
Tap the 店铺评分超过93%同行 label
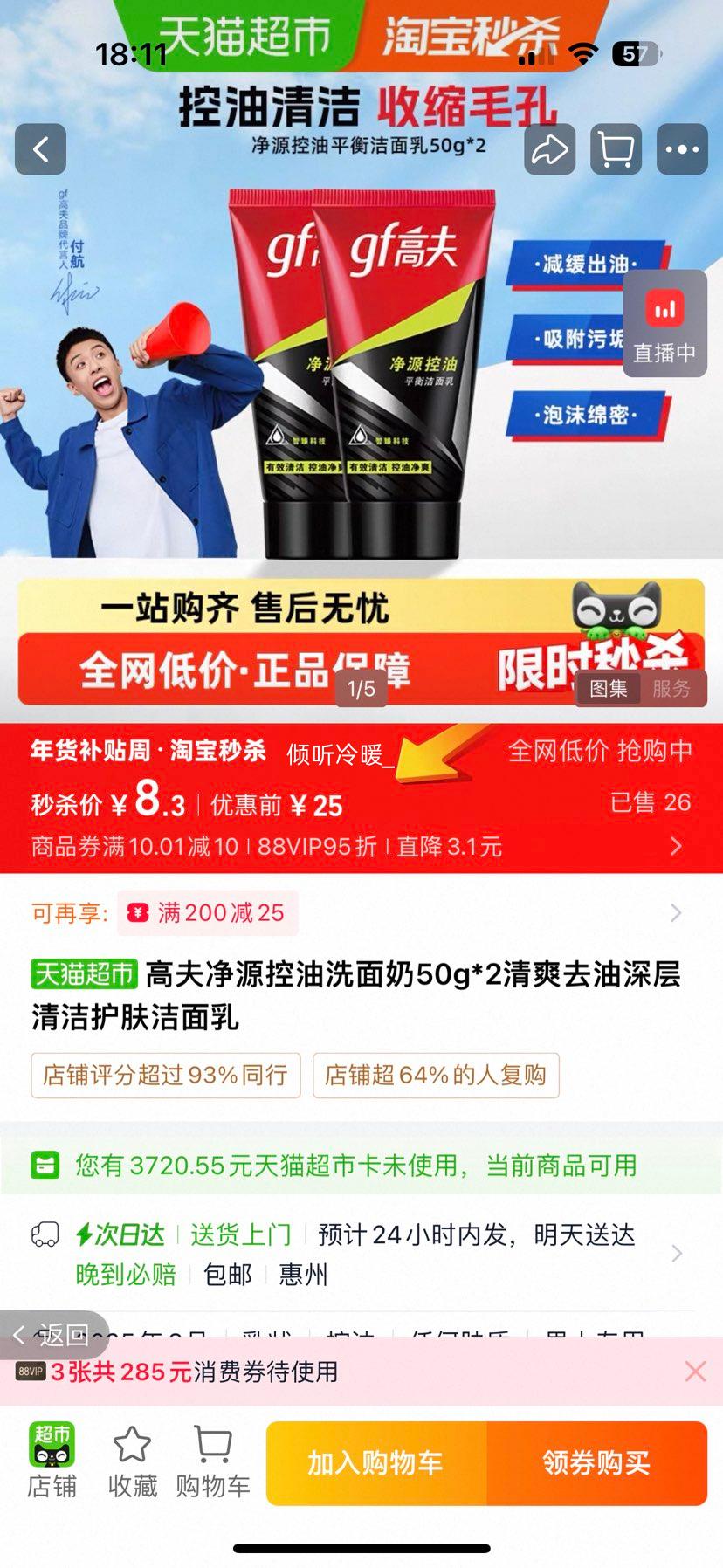tap(165, 1076)
